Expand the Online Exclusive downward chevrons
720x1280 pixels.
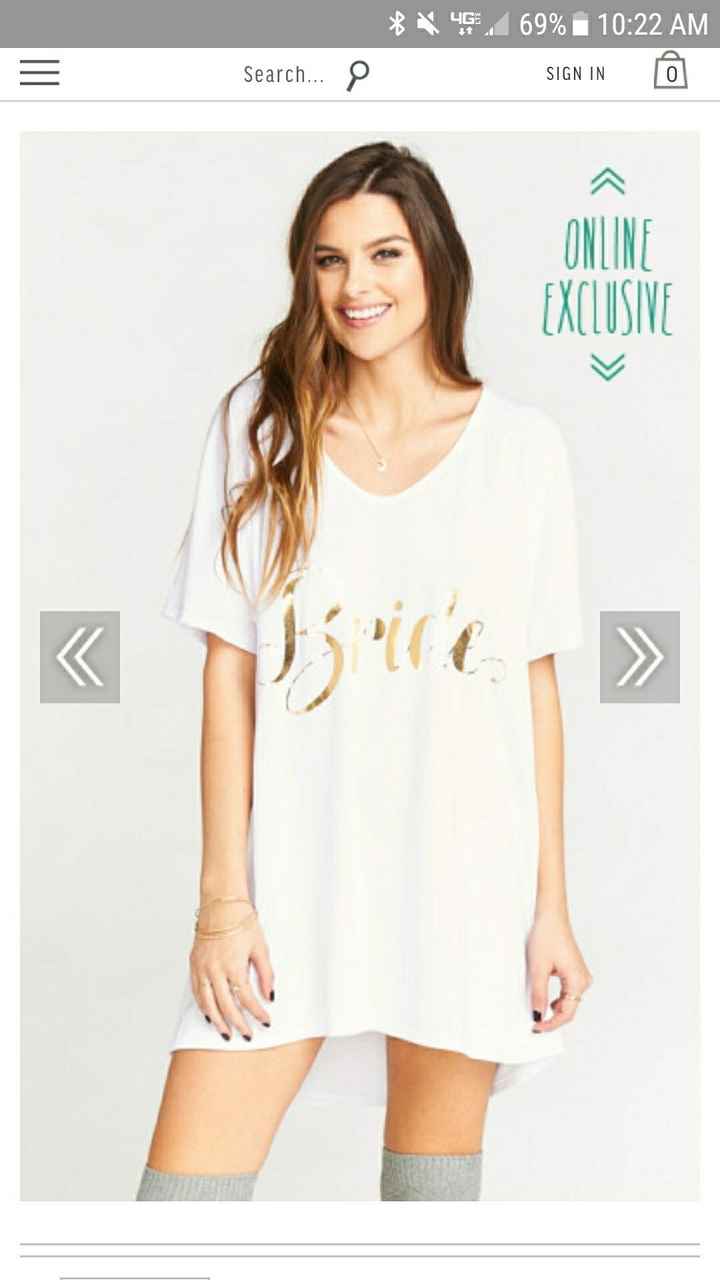point(606,371)
